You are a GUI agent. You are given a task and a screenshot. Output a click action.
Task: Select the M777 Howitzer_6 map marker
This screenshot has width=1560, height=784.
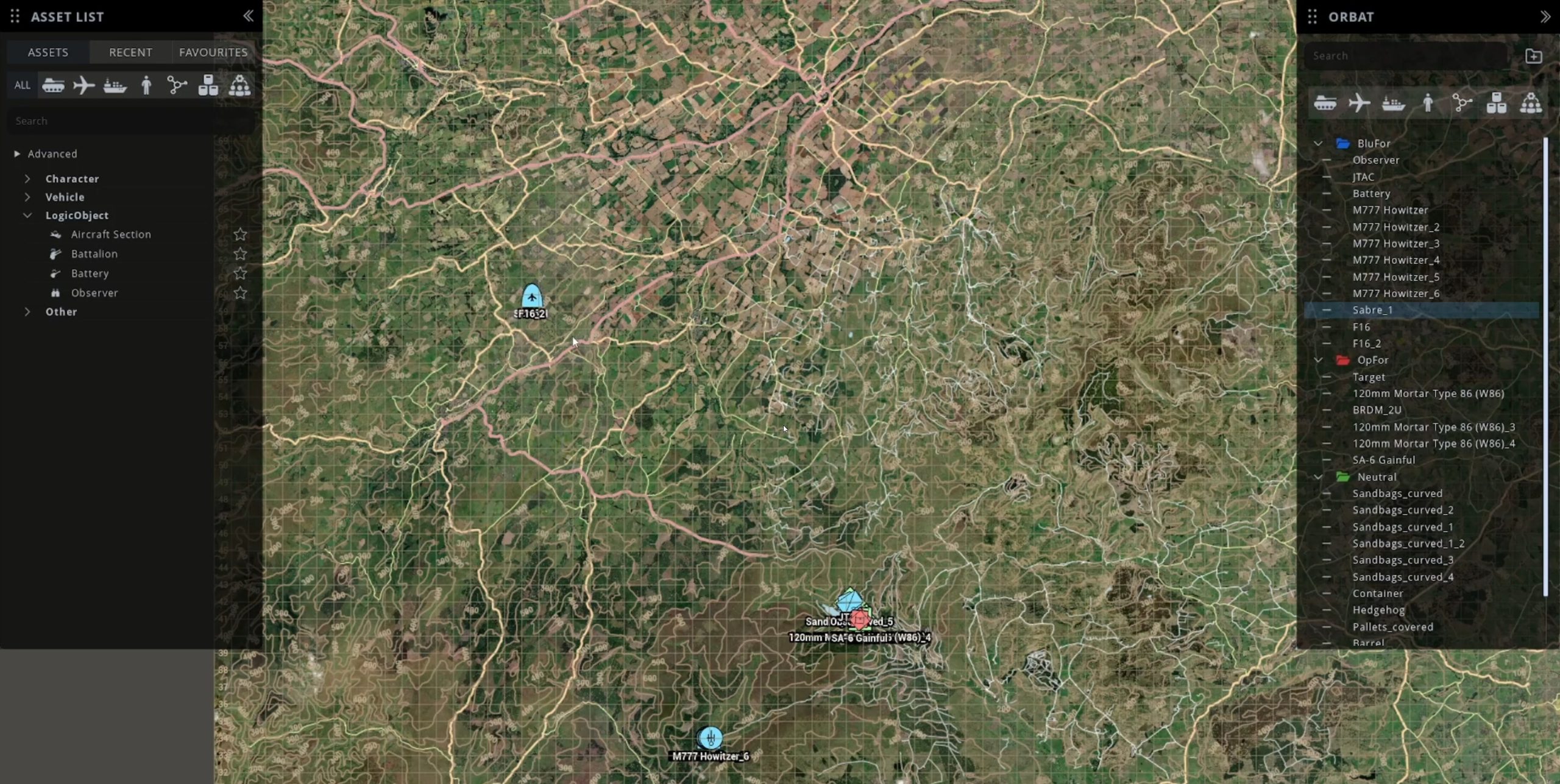(710, 738)
